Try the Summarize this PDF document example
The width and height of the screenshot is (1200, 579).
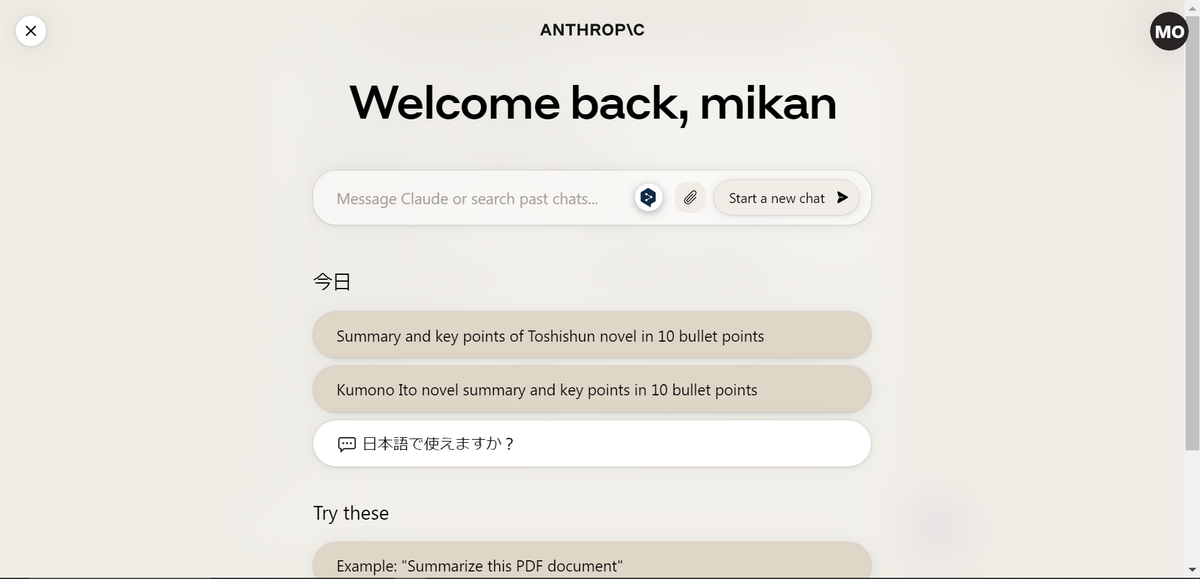[591, 564]
